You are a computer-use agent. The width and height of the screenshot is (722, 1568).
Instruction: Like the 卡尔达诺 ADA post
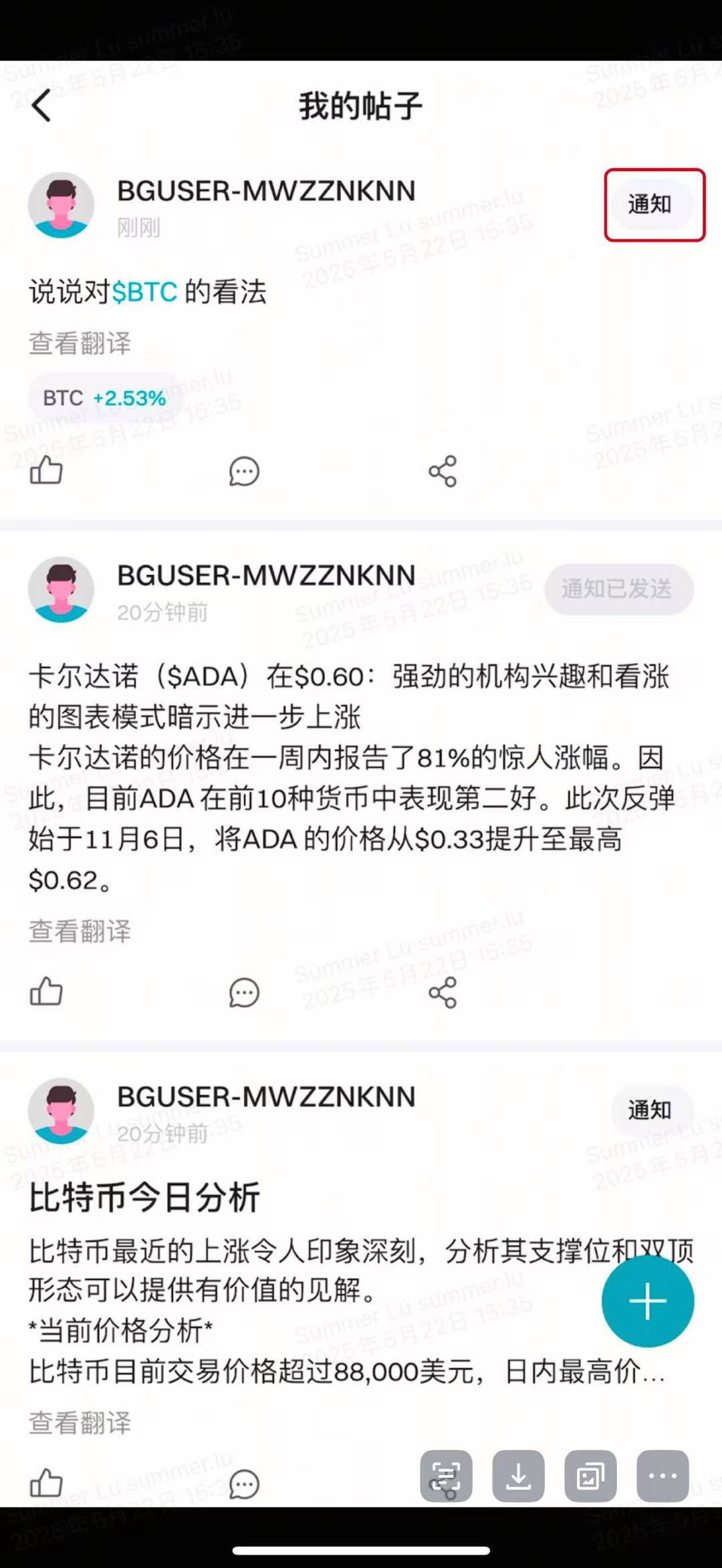click(46, 992)
